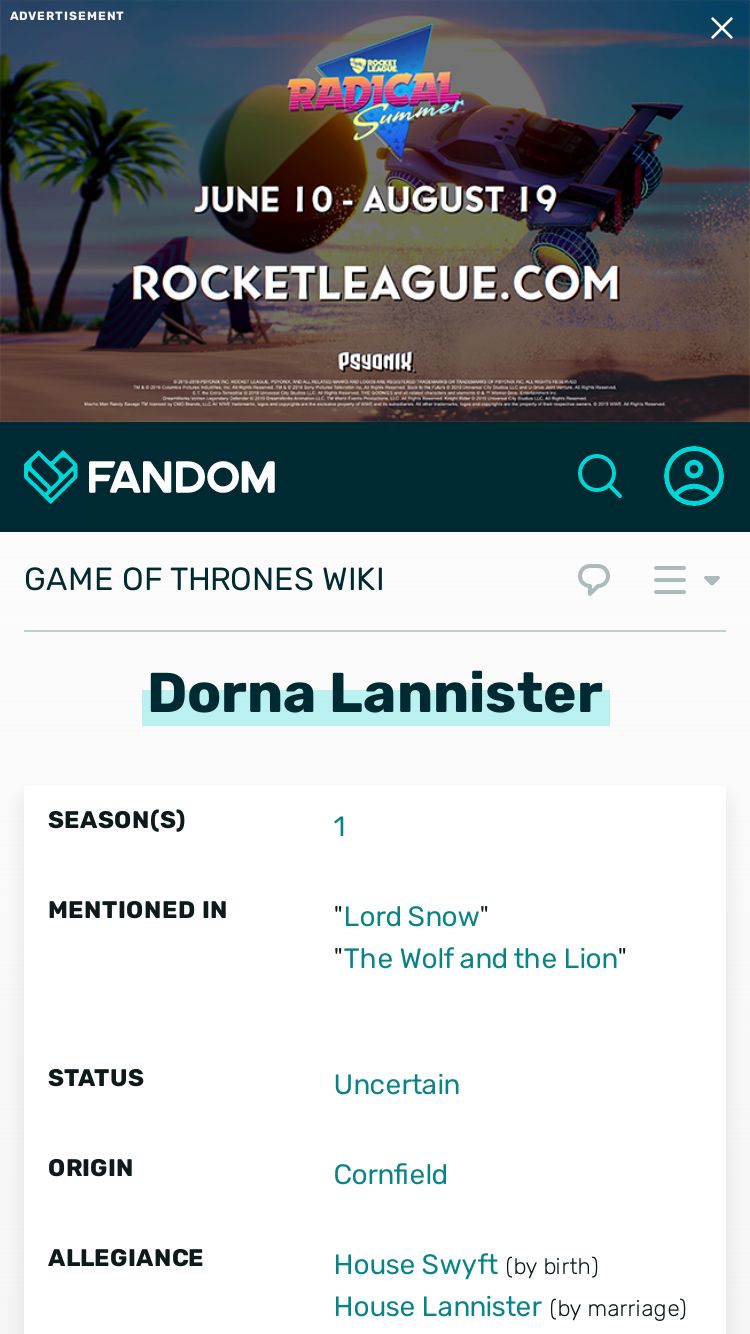Open the wiki discussions bubble icon
Image resolution: width=750 pixels, height=1334 pixels.
pos(594,579)
